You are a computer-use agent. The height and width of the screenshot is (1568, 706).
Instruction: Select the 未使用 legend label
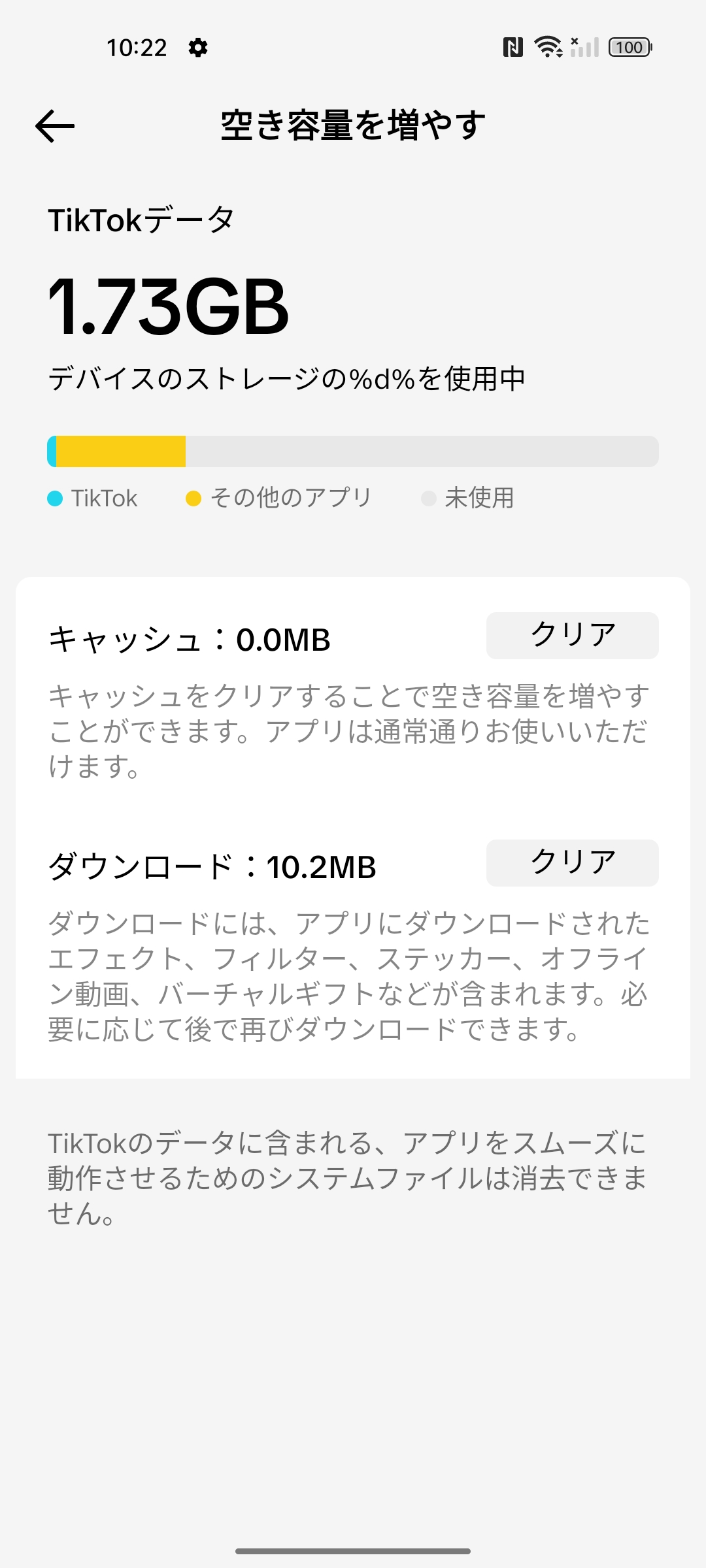[x=479, y=498]
